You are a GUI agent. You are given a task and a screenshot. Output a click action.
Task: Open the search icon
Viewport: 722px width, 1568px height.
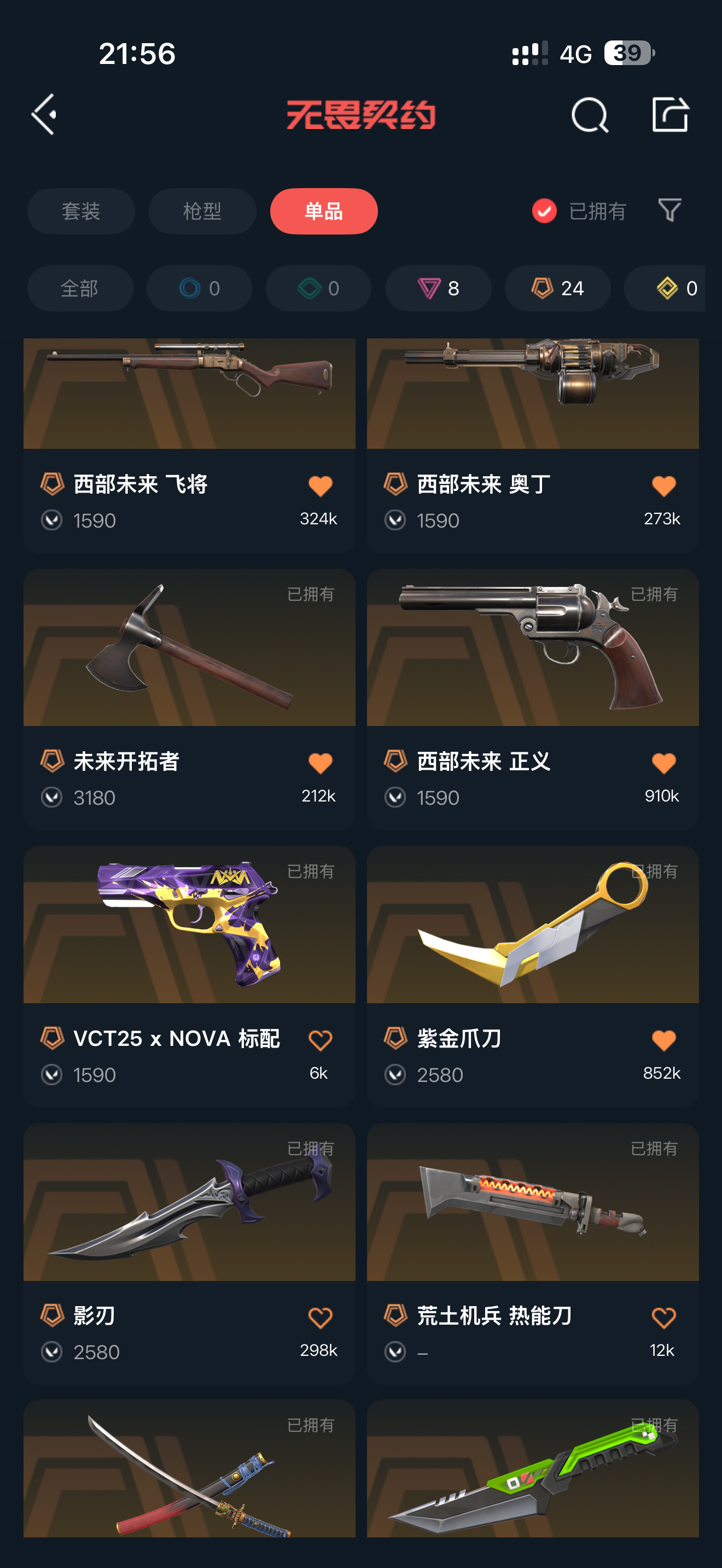coord(589,114)
